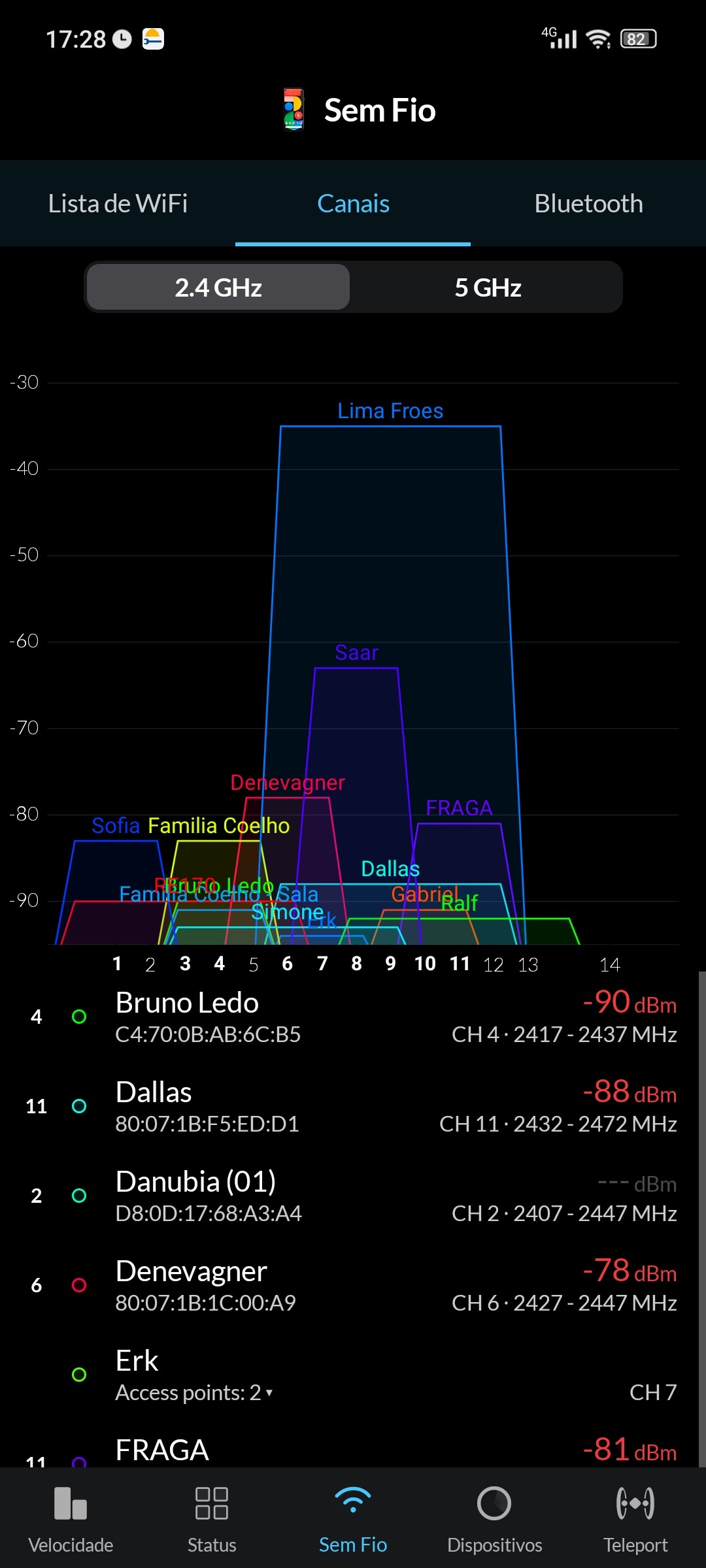Open the Bluetooth tab
Image resolution: width=706 pixels, height=1568 pixels.
(588, 204)
